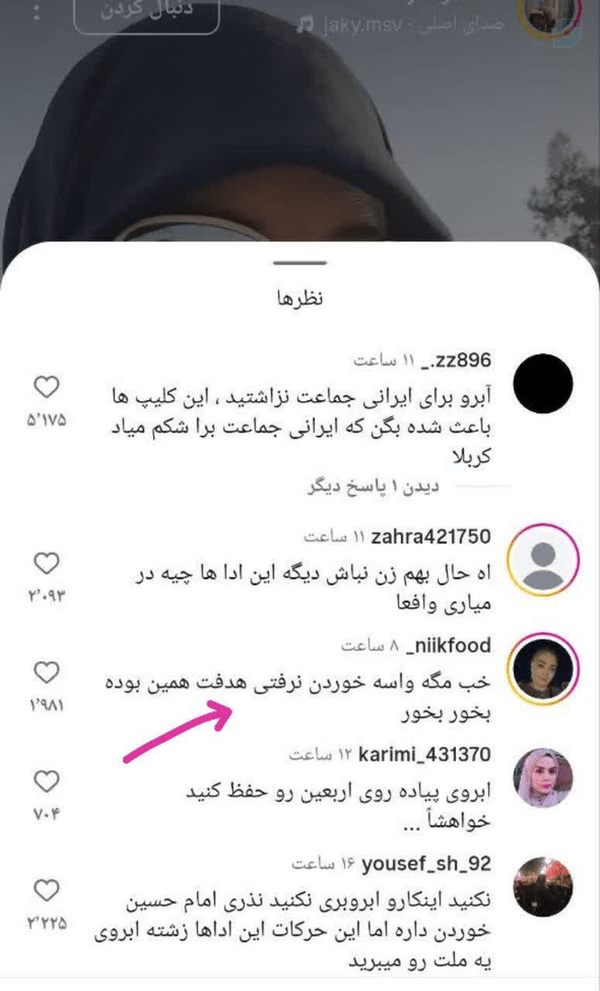Like the comment from _niikfood
600x991 pixels.
pos(46,672)
